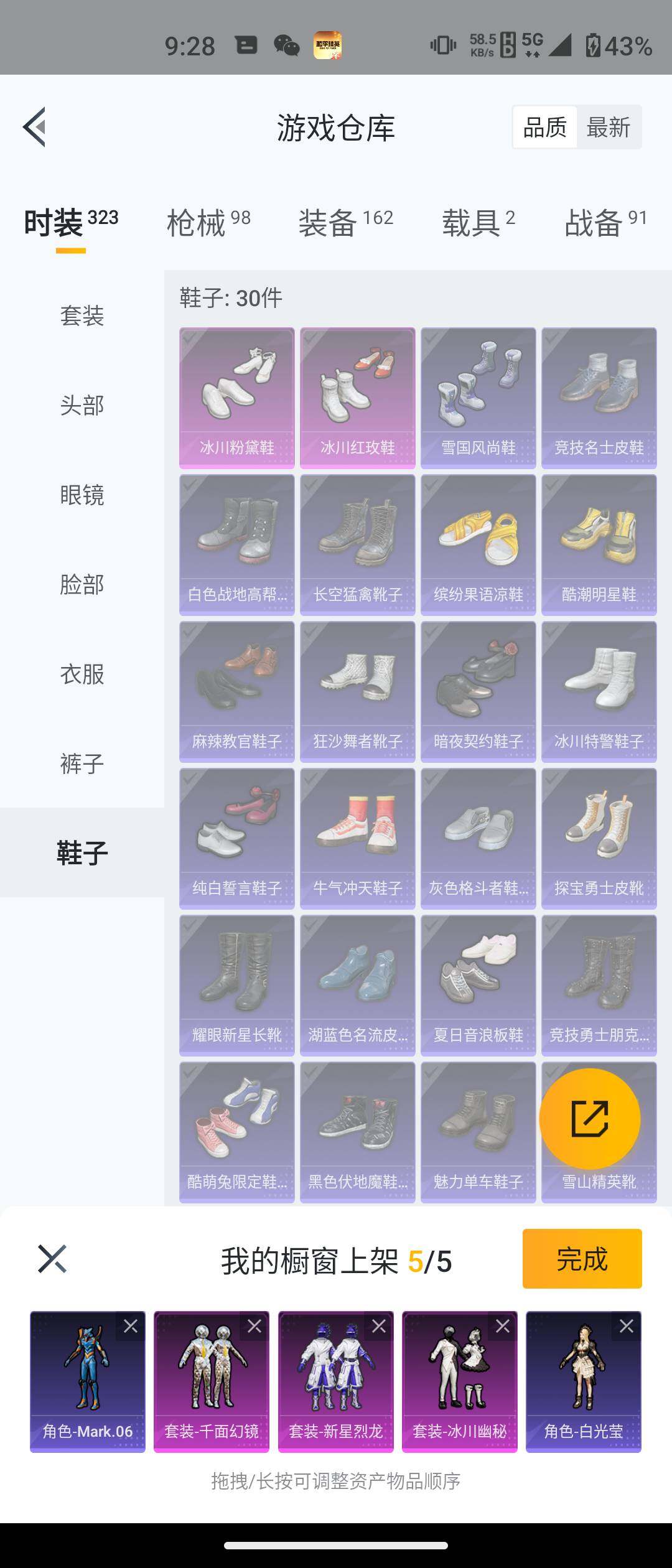The width and height of the screenshot is (672, 1568).
Task: Select the 冰川粉黛鞋 item icon
Action: (236, 392)
